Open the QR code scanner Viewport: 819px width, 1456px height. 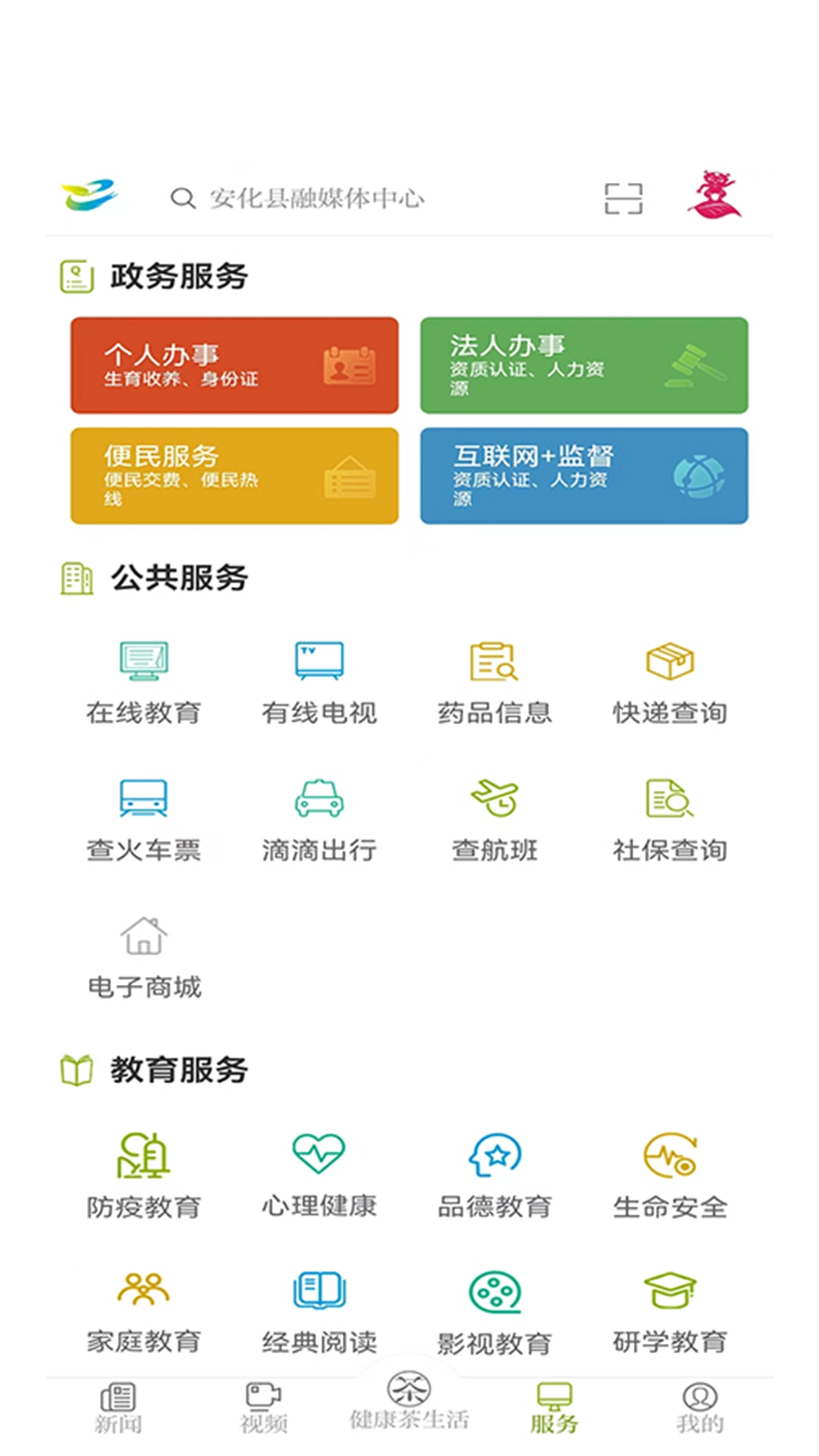tap(622, 197)
